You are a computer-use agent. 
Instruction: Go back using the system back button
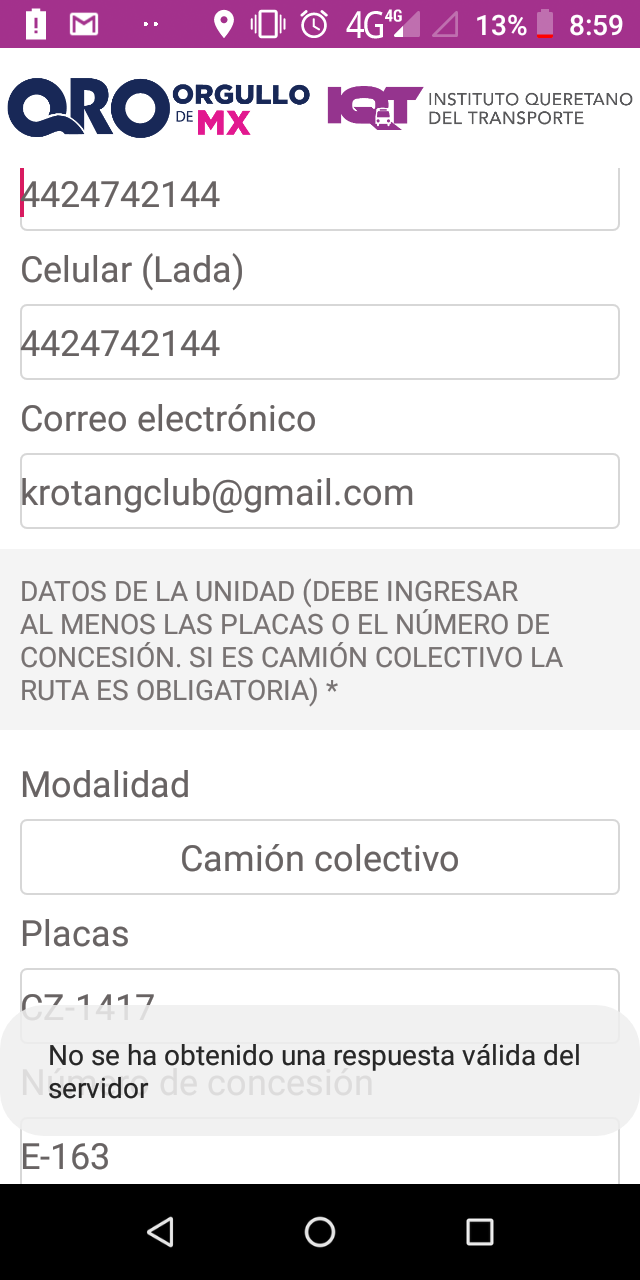[160, 1232]
